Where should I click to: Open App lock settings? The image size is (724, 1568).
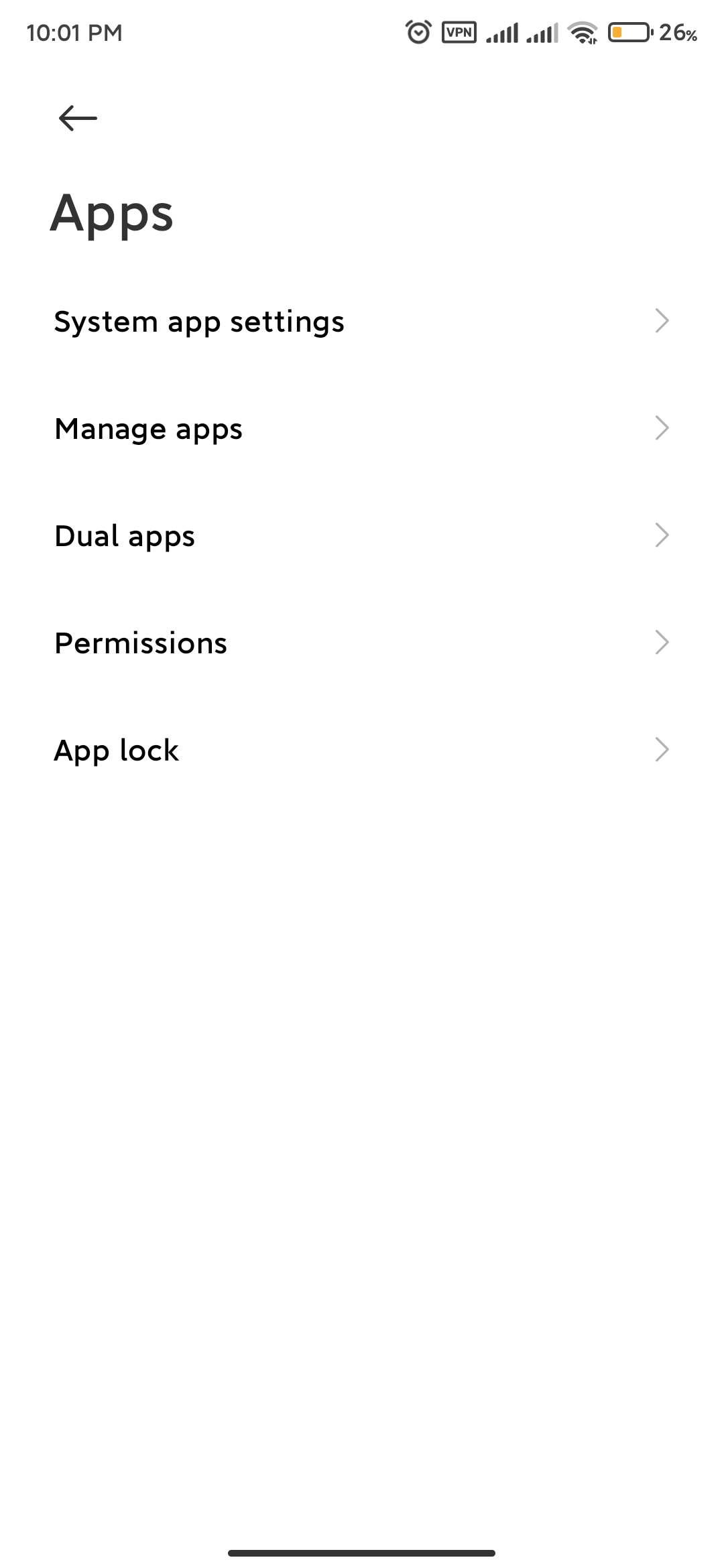click(362, 750)
